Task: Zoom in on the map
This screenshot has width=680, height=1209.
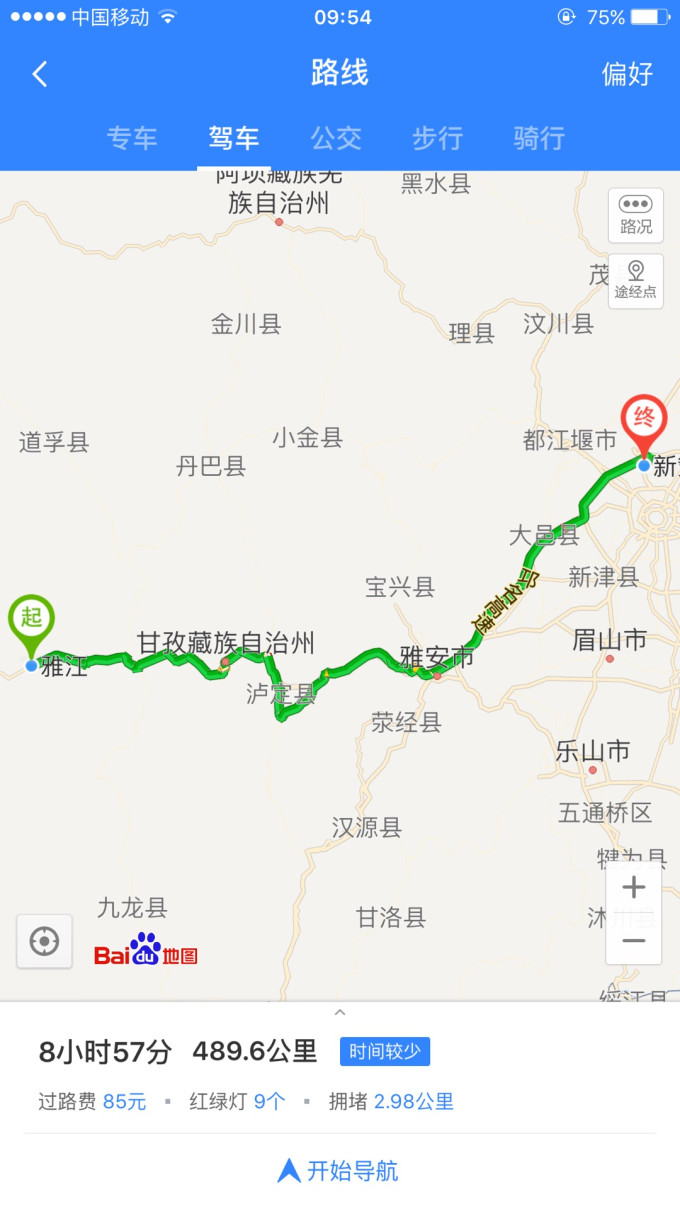Action: pos(633,888)
